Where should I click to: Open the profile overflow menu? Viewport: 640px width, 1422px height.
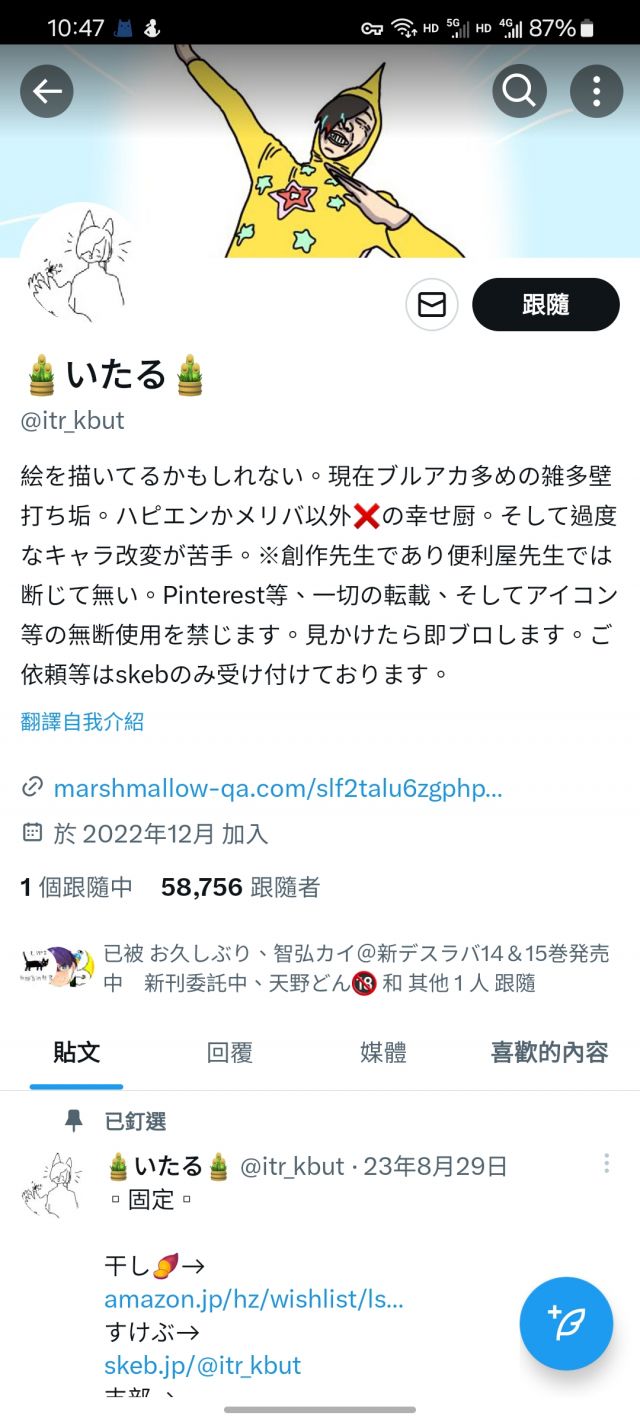coord(596,92)
